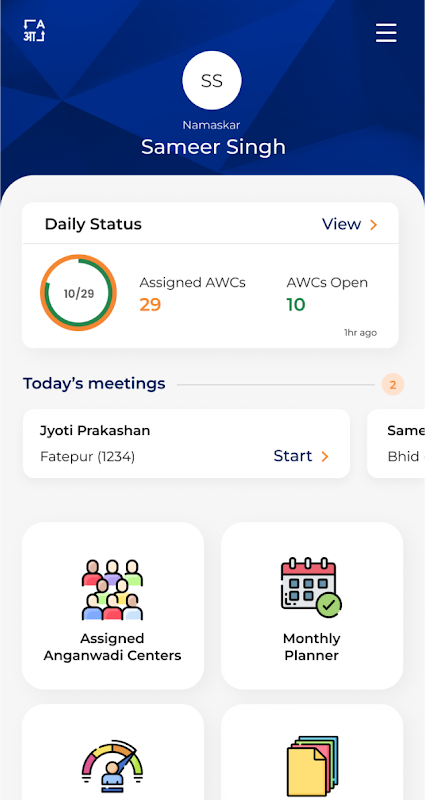Screen dimensions: 425x800
Task: Open the stacked documents tile
Action: coord(312,752)
